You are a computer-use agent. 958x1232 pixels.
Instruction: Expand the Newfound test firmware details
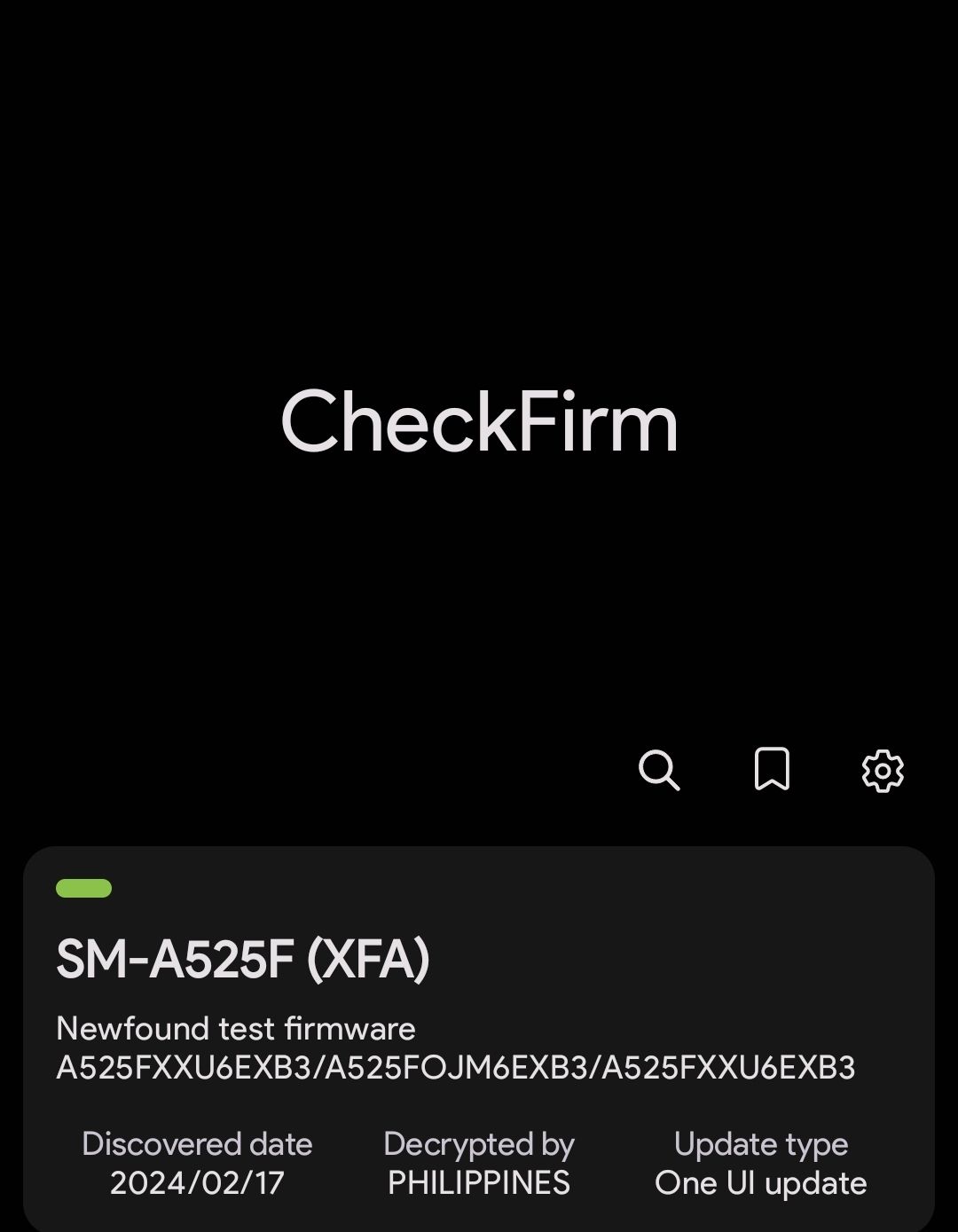tap(235, 1029)
